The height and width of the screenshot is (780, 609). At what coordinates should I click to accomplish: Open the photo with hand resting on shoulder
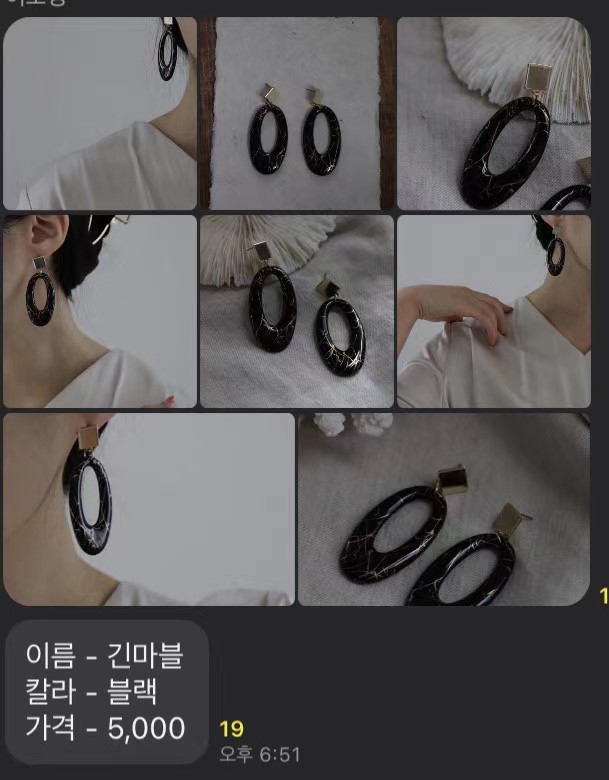(493, 311)
